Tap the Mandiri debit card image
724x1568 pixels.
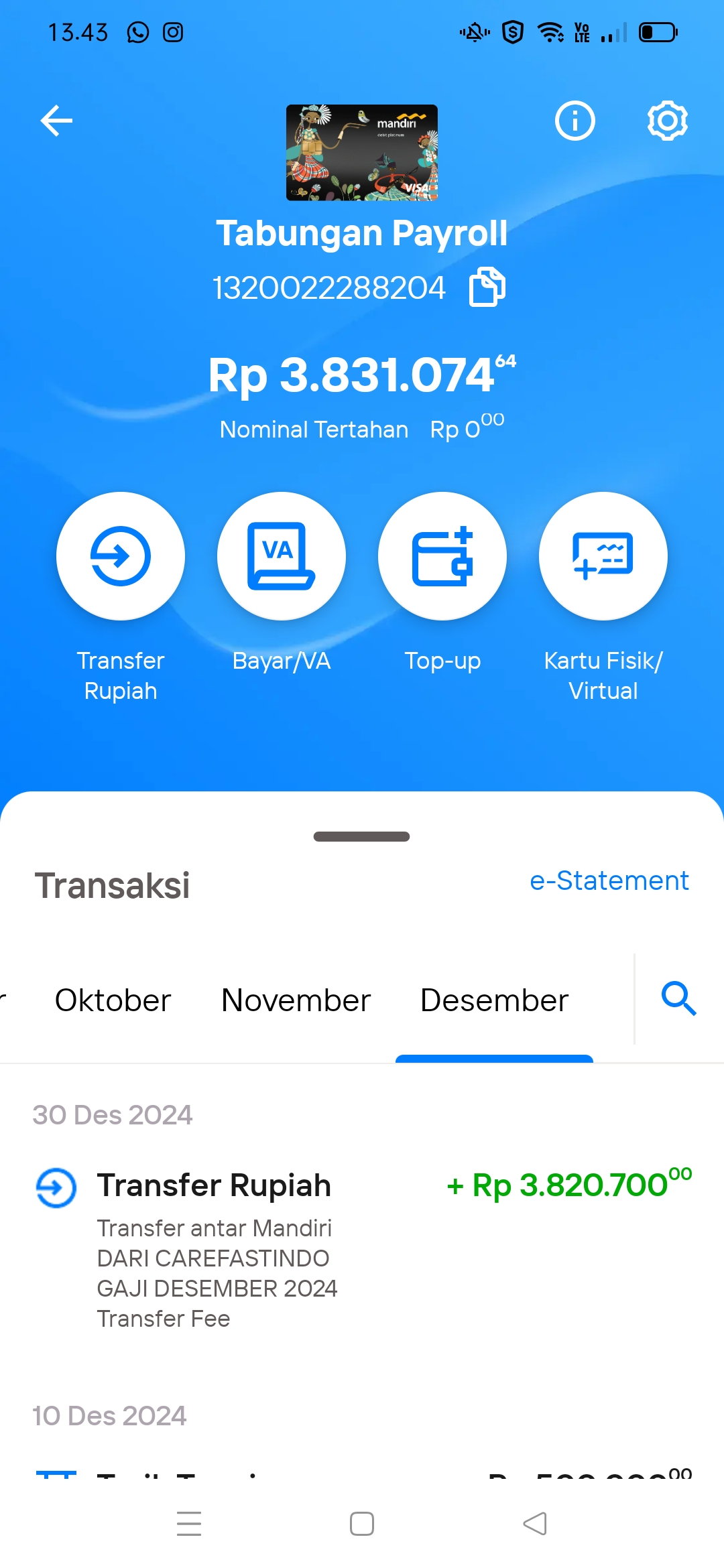[x=362, y=153]
